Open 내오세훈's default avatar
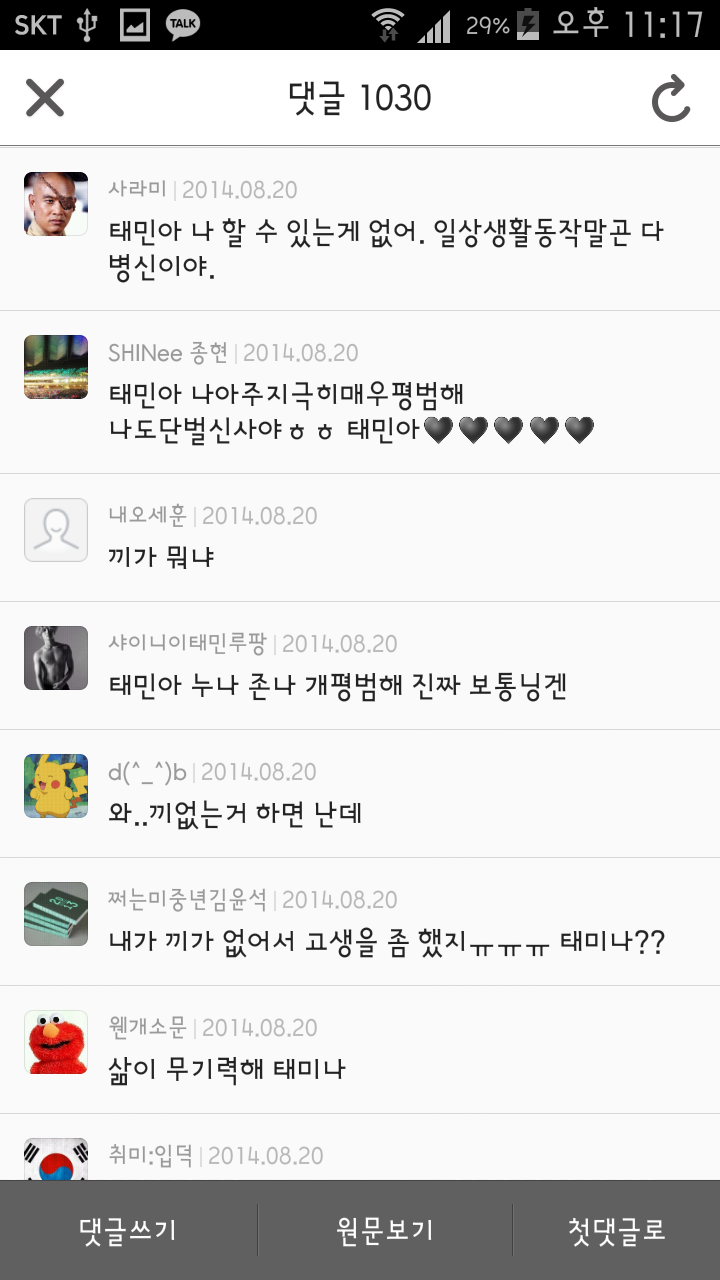720x1280 pixels. pyautogui.click(x=56, y=530)
